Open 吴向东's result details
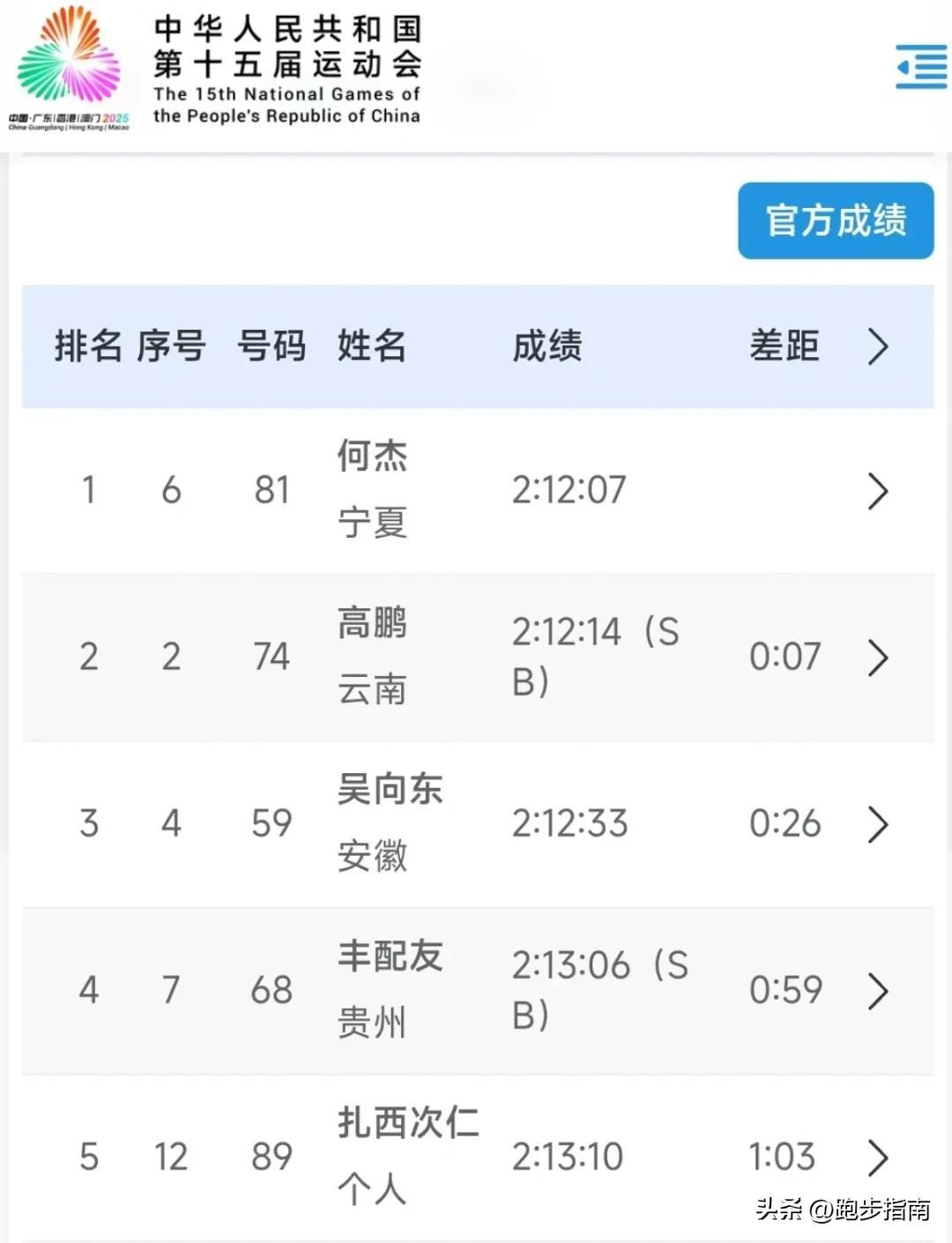Screen dimensions: 952x1243 click(877, 824)
